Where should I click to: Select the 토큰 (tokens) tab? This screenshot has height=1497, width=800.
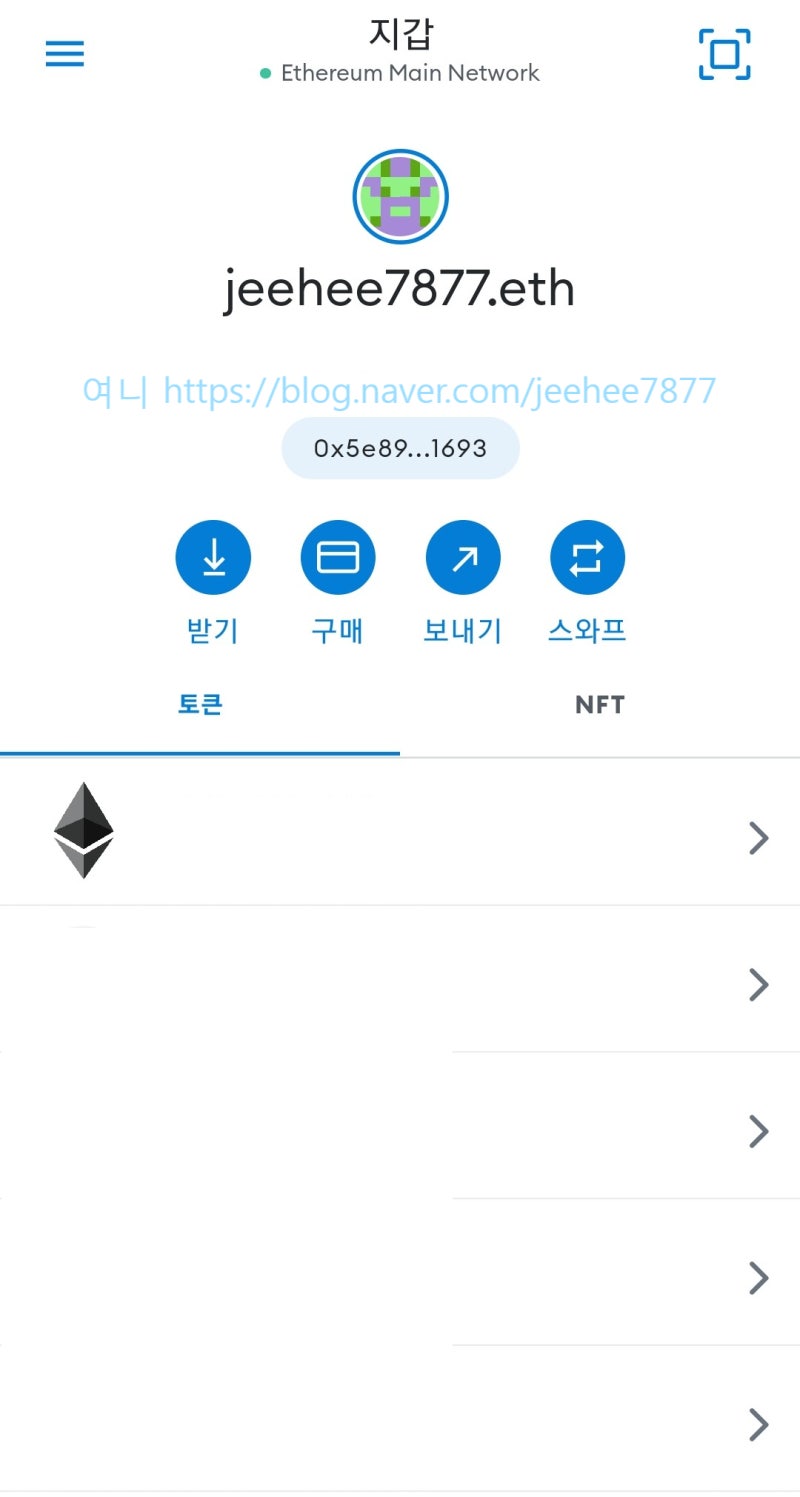point(199,705)
